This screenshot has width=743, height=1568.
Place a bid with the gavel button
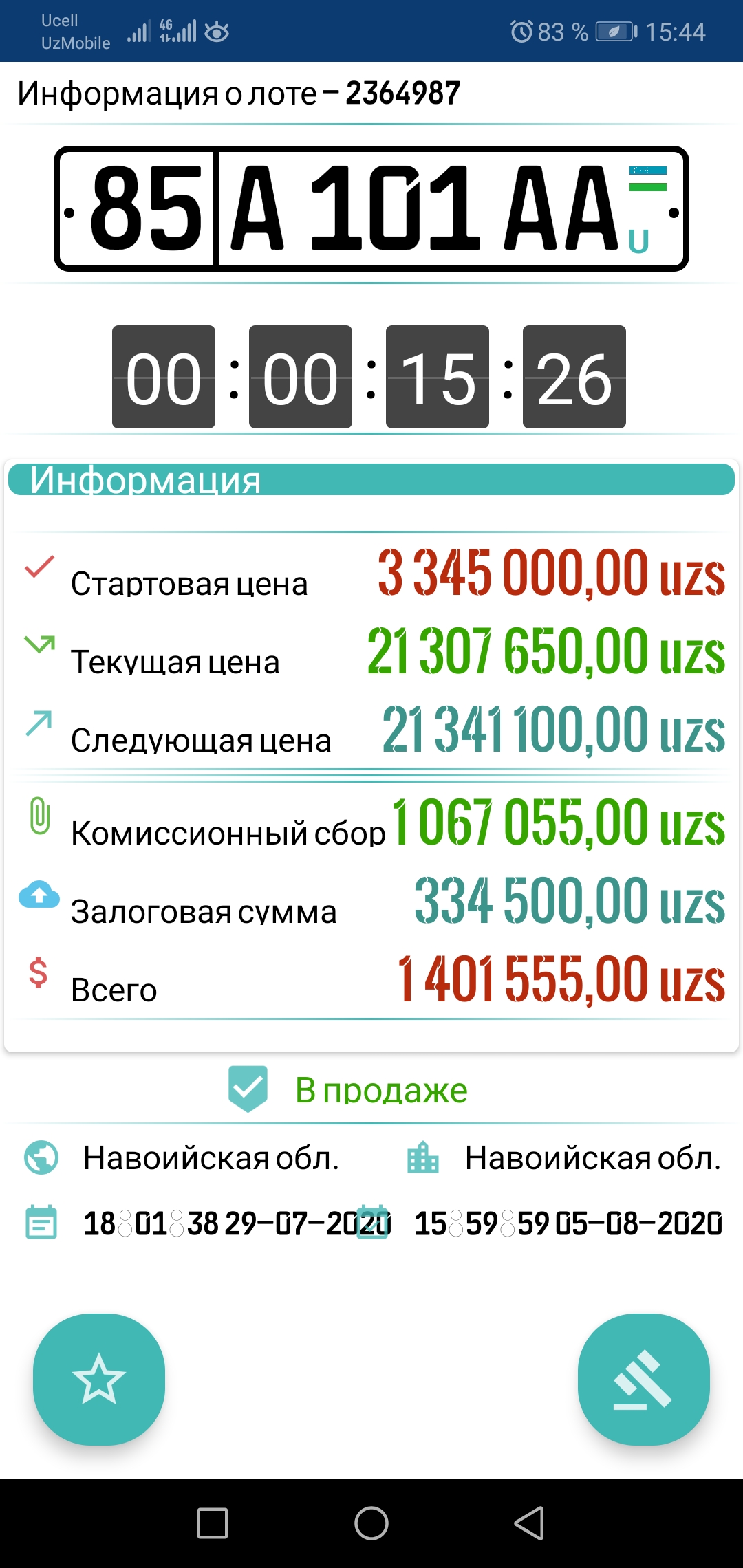point(643,1379)
